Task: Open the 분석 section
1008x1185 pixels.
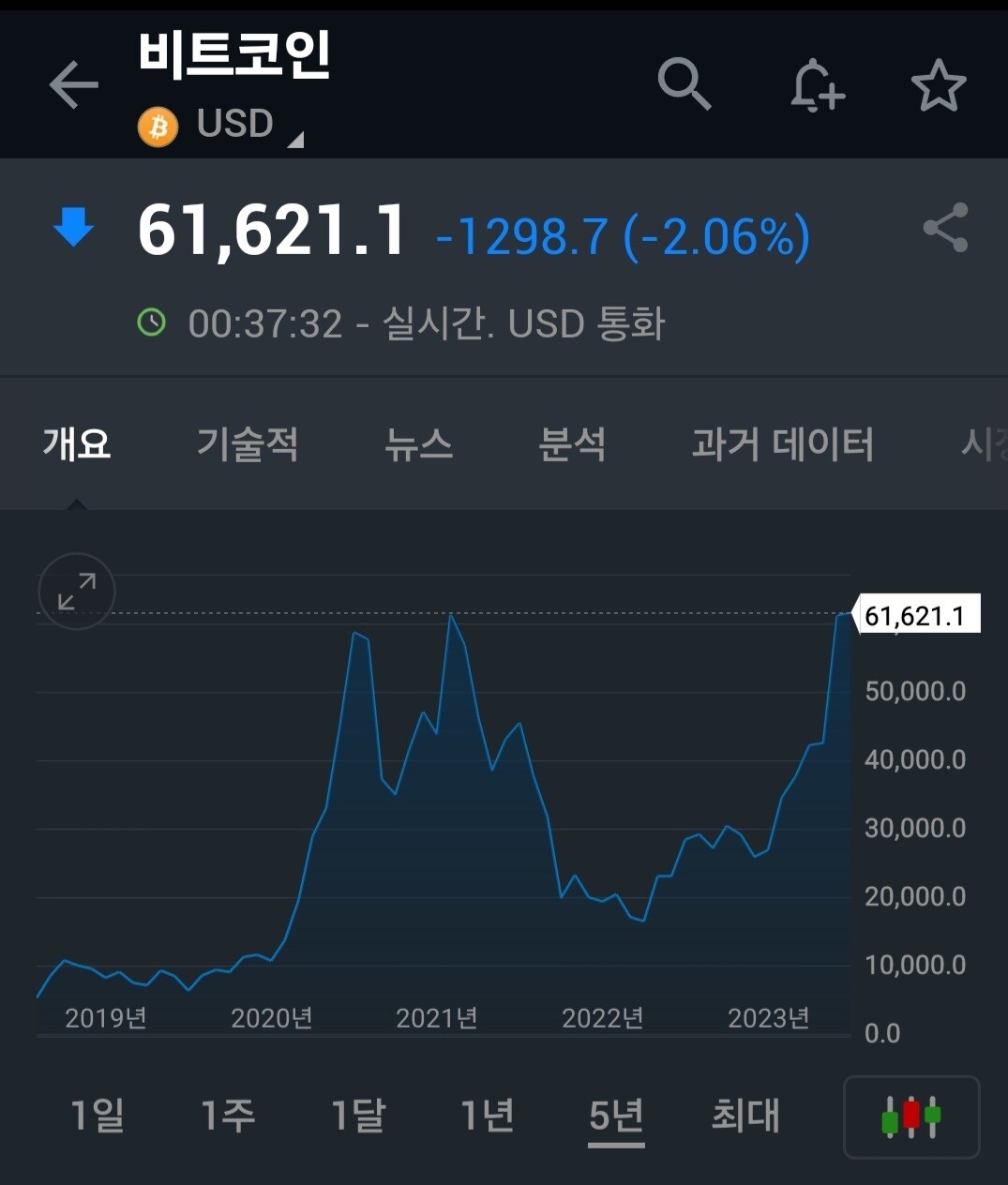Action: (x=574, y=445)
